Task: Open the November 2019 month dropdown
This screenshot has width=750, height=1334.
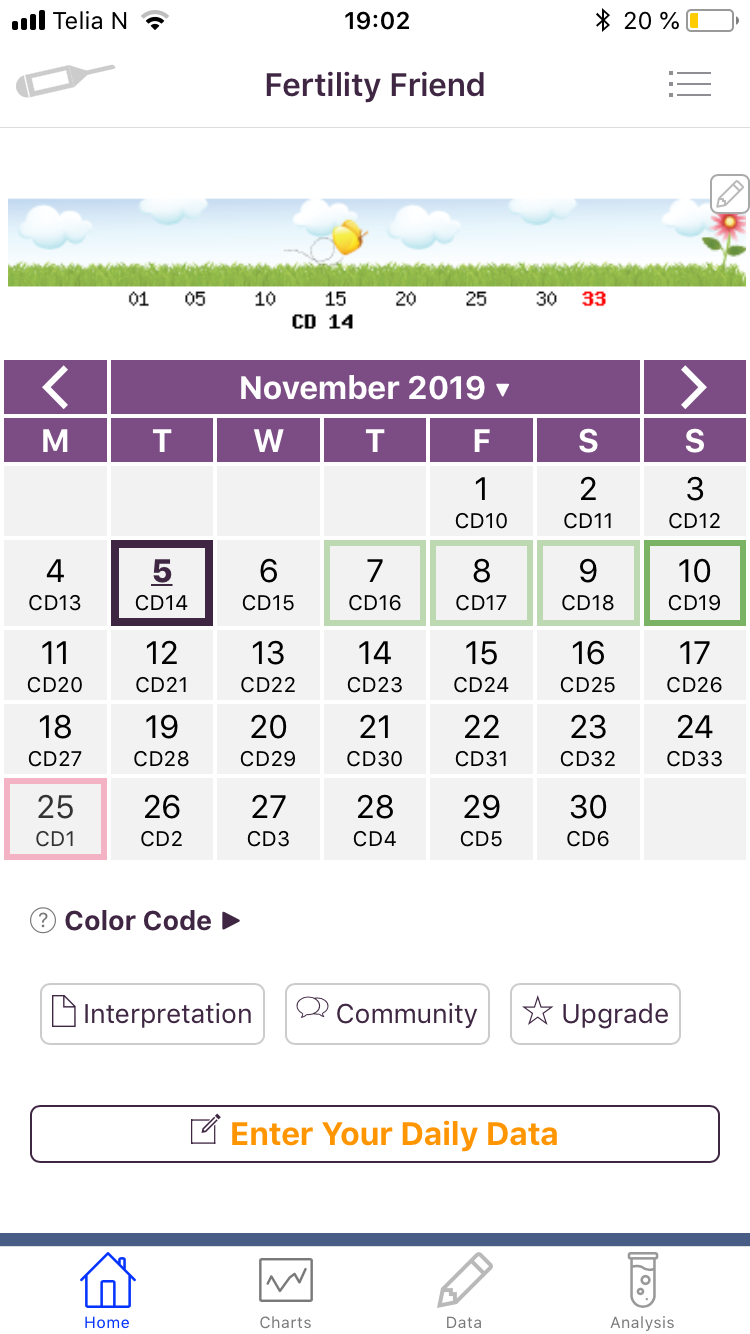Action: coord(375,388)
